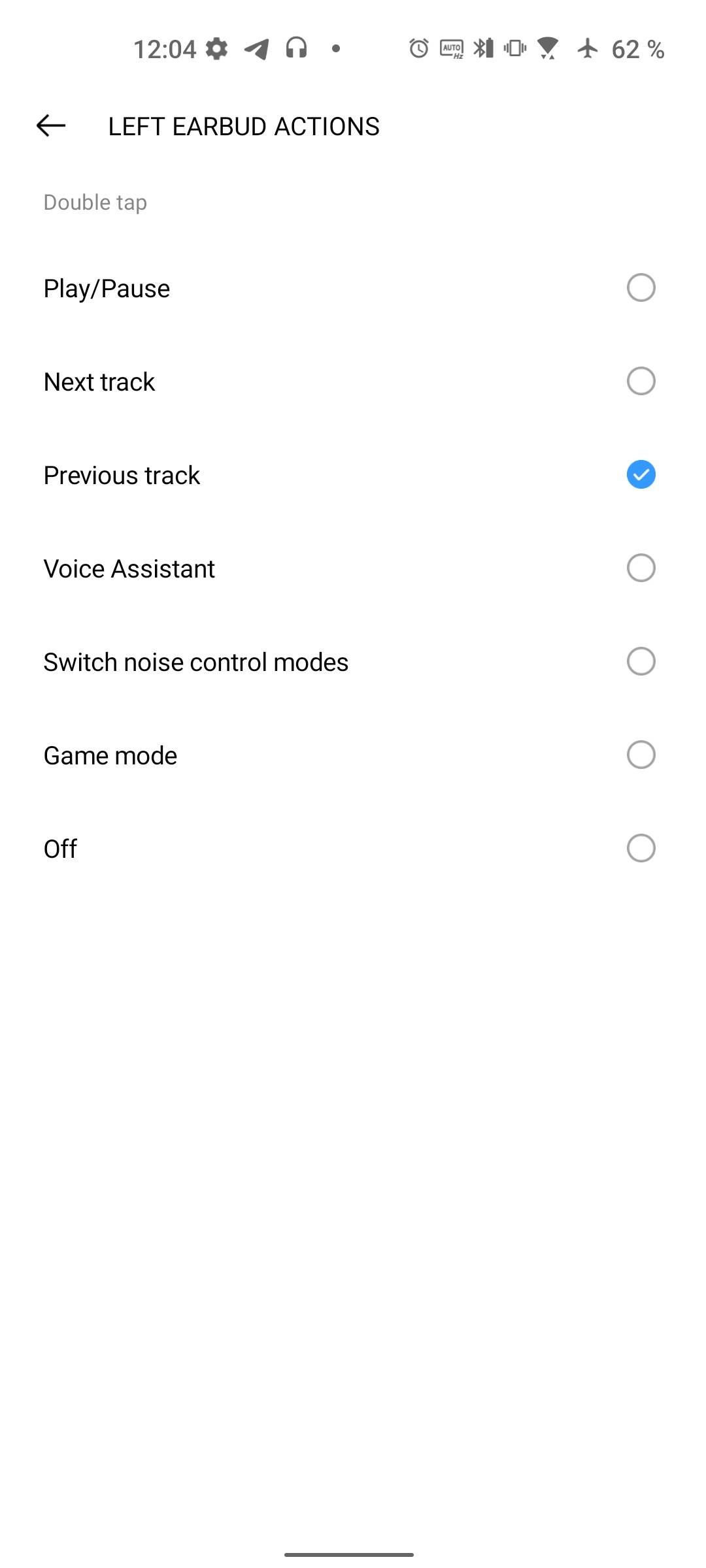
Task: Tap the Wi-Fi signal icon
Action: pos(548,48)
